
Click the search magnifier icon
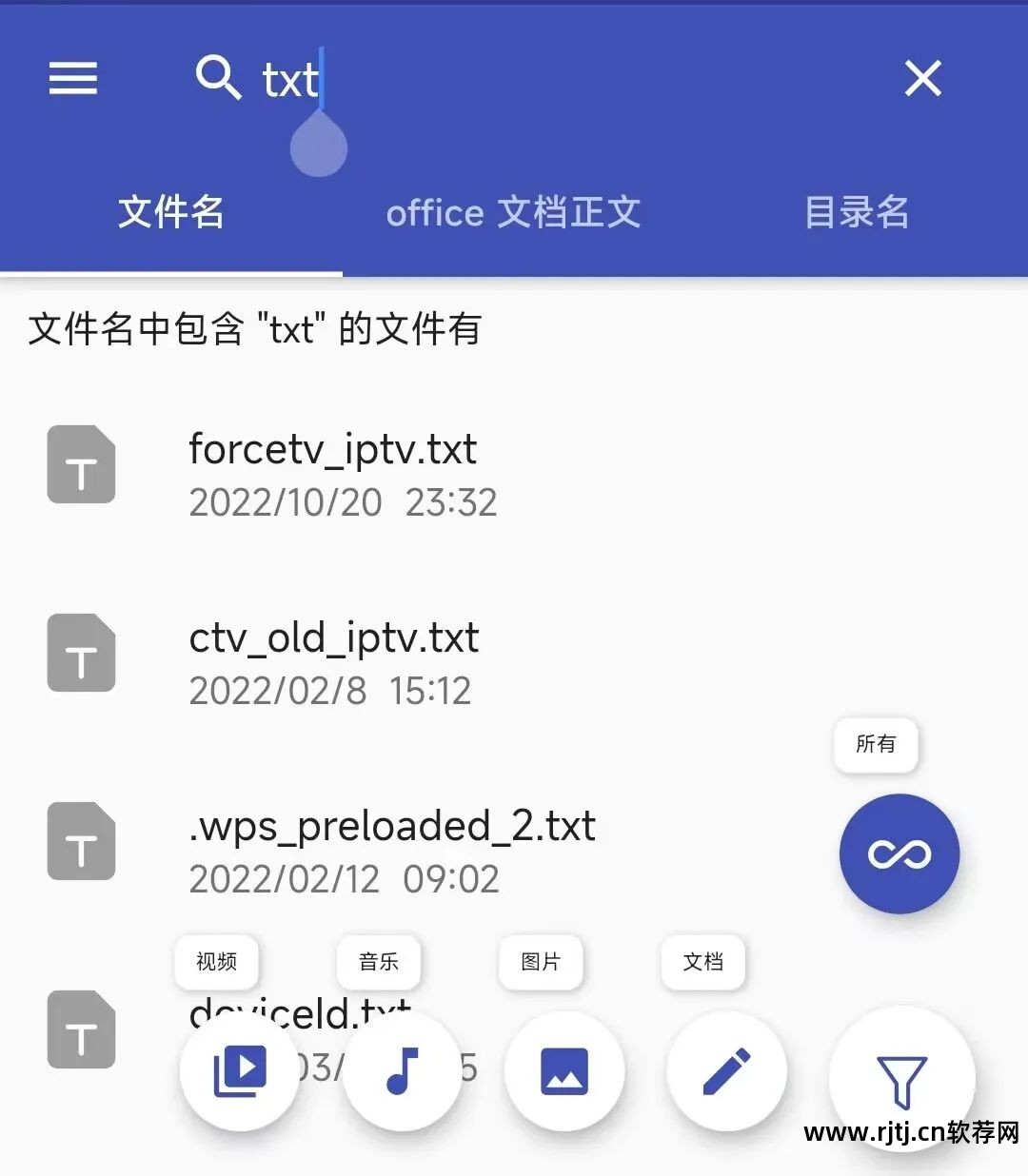point(218,78)
